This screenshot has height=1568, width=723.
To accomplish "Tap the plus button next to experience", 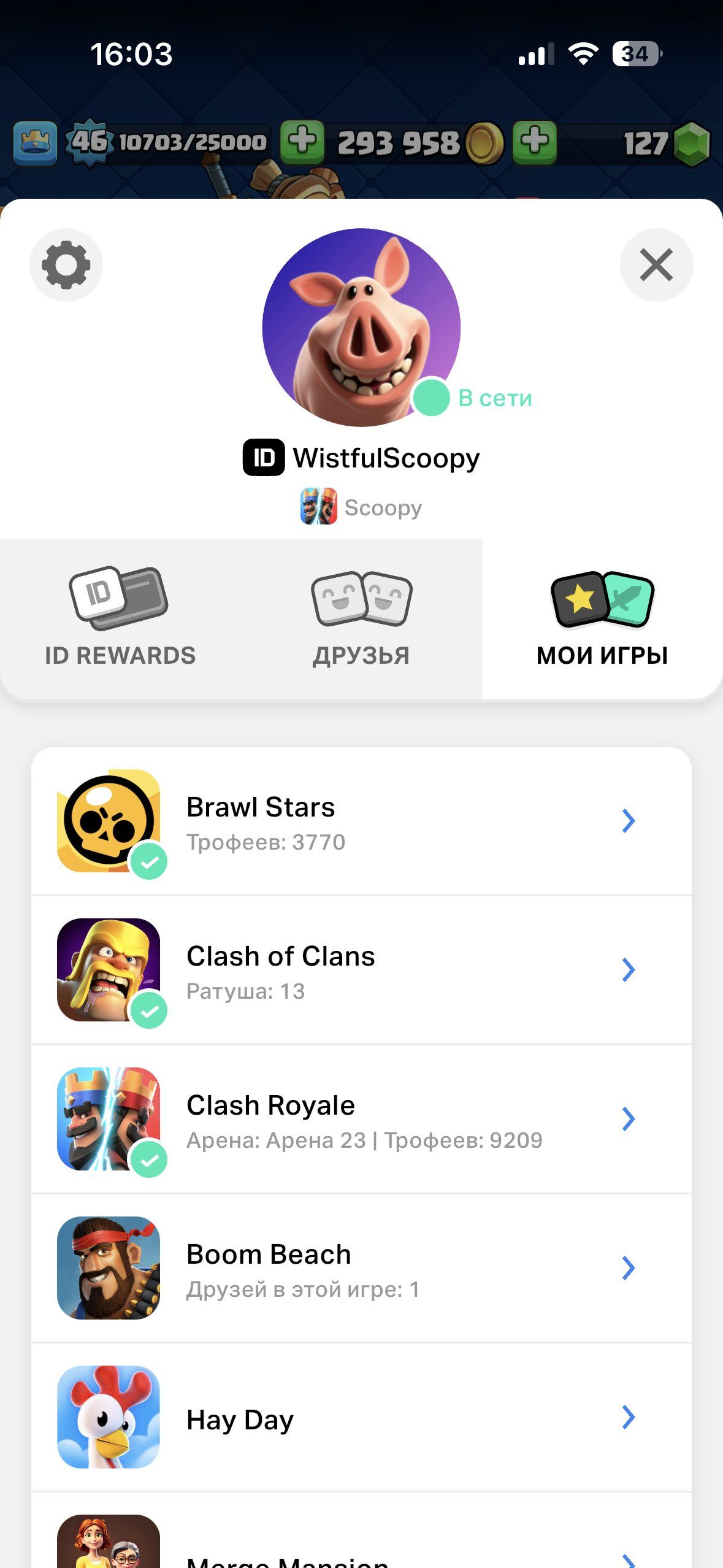I will (x=302, y=142).
